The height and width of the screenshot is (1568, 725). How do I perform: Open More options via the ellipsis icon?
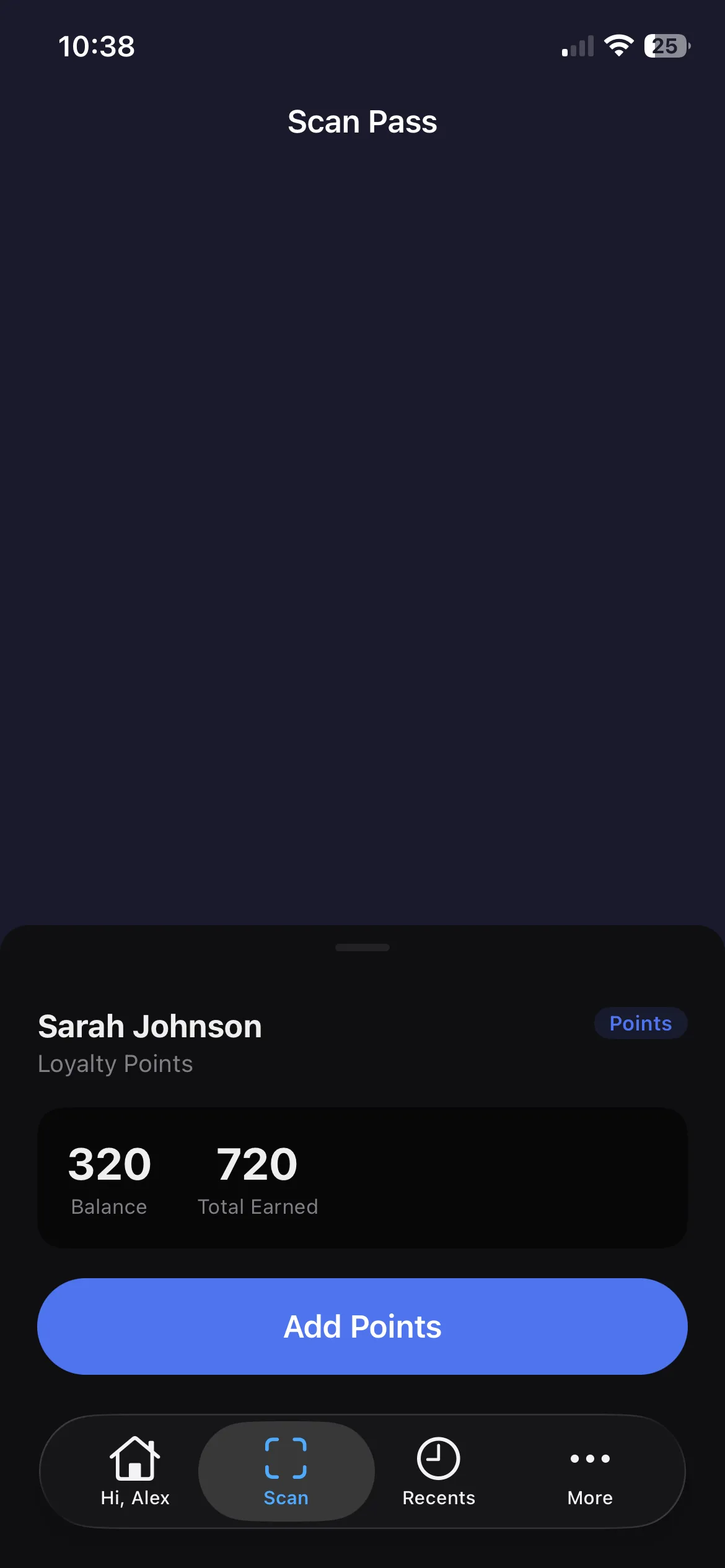coord(589,1460)
